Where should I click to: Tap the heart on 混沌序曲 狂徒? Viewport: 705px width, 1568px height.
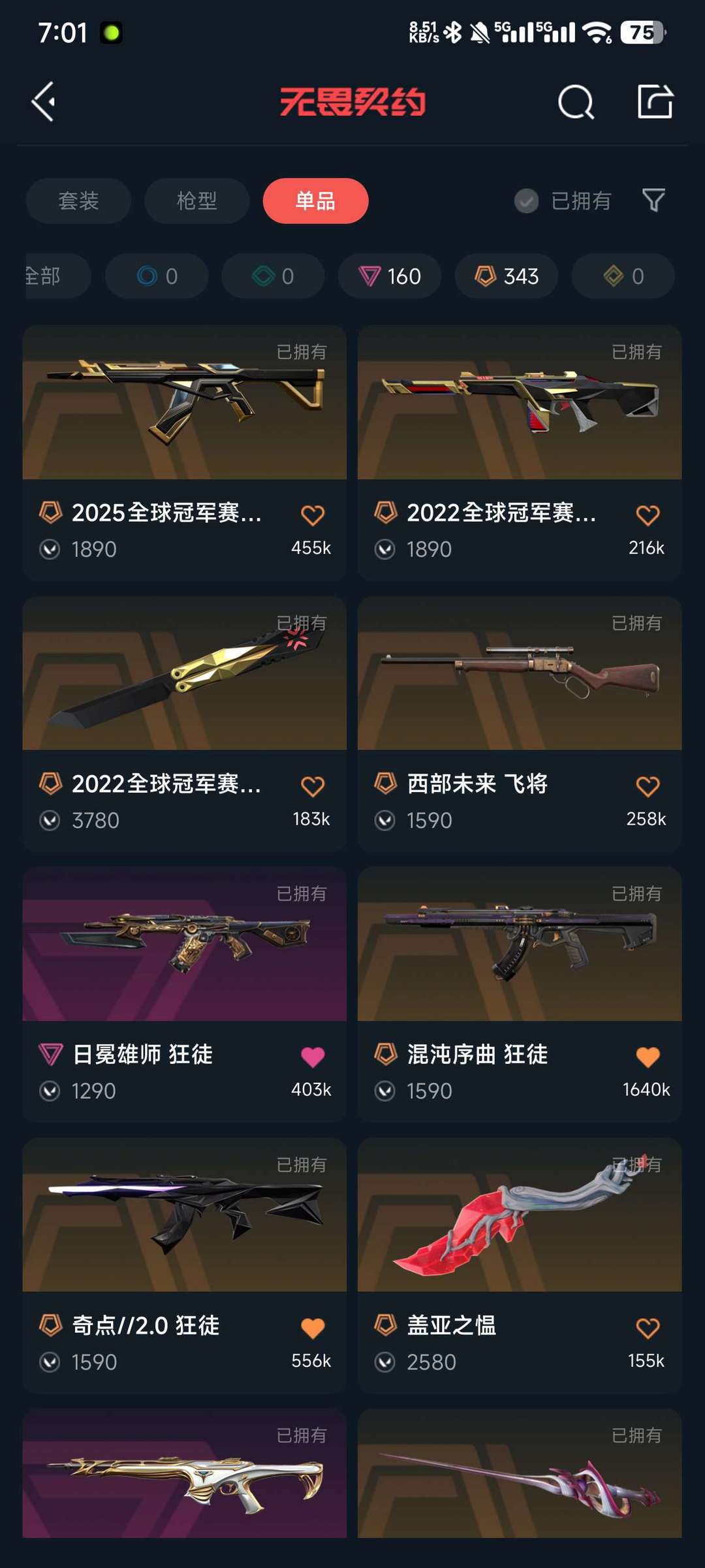coord(648,1057)
